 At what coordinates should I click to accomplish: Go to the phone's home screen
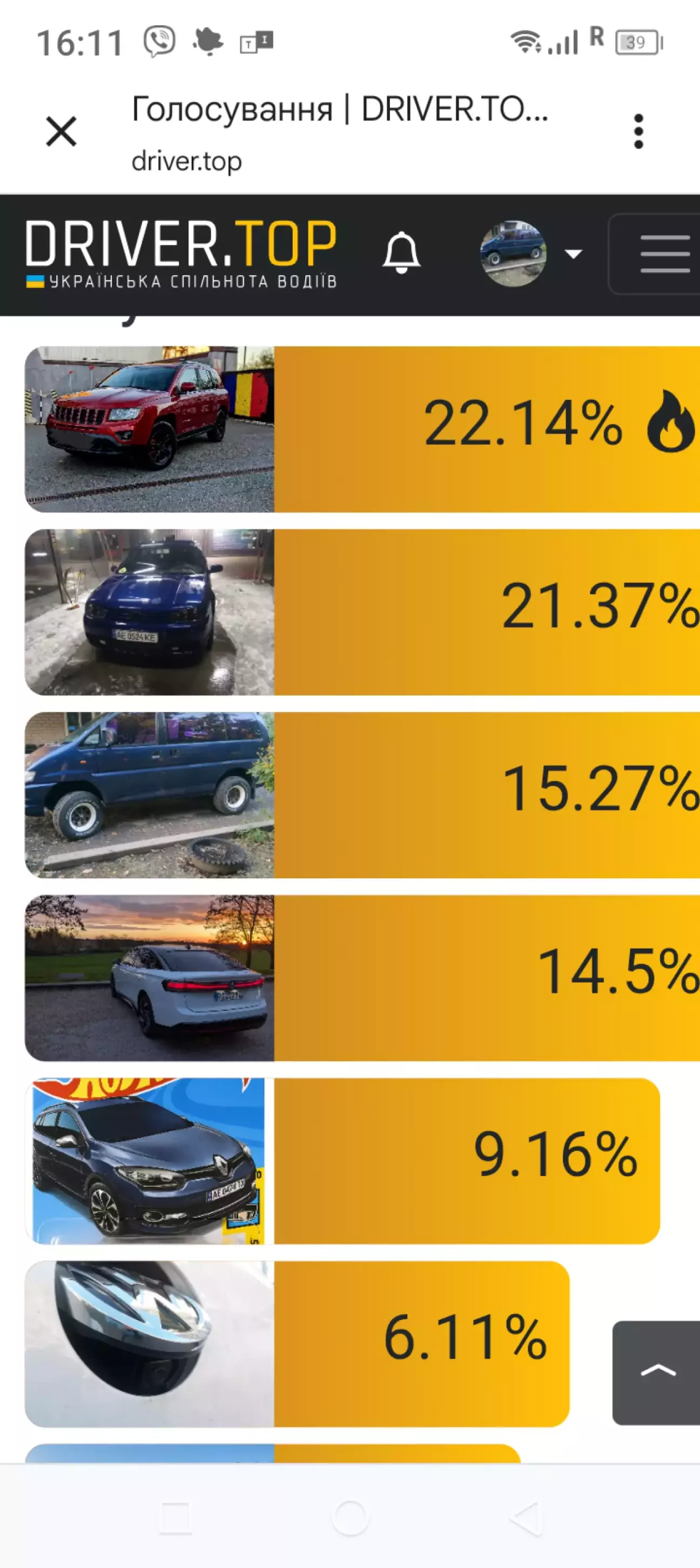coord(351,1518)
